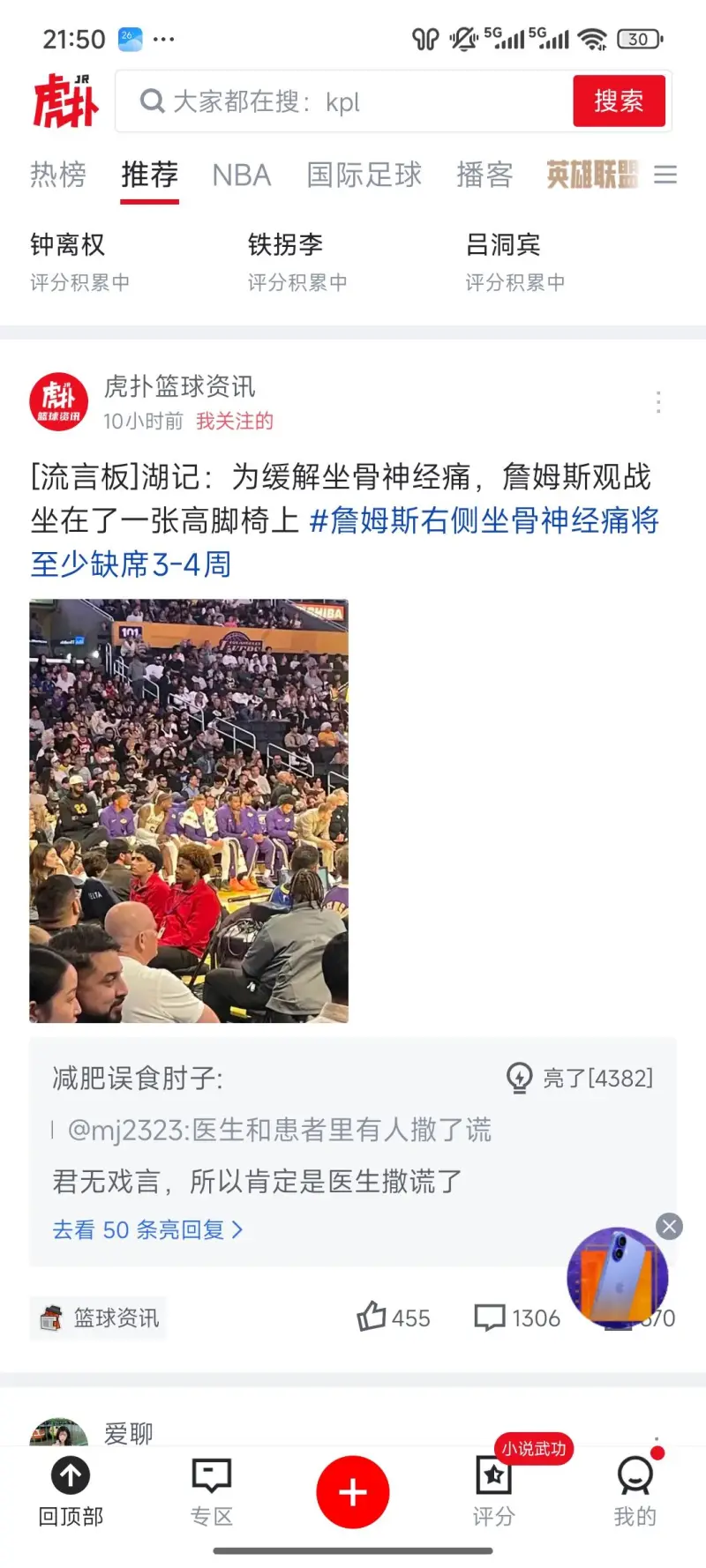
Task: Open the 虎扑篮球资讯 profile avatar
Action: (x=58, y=402)
